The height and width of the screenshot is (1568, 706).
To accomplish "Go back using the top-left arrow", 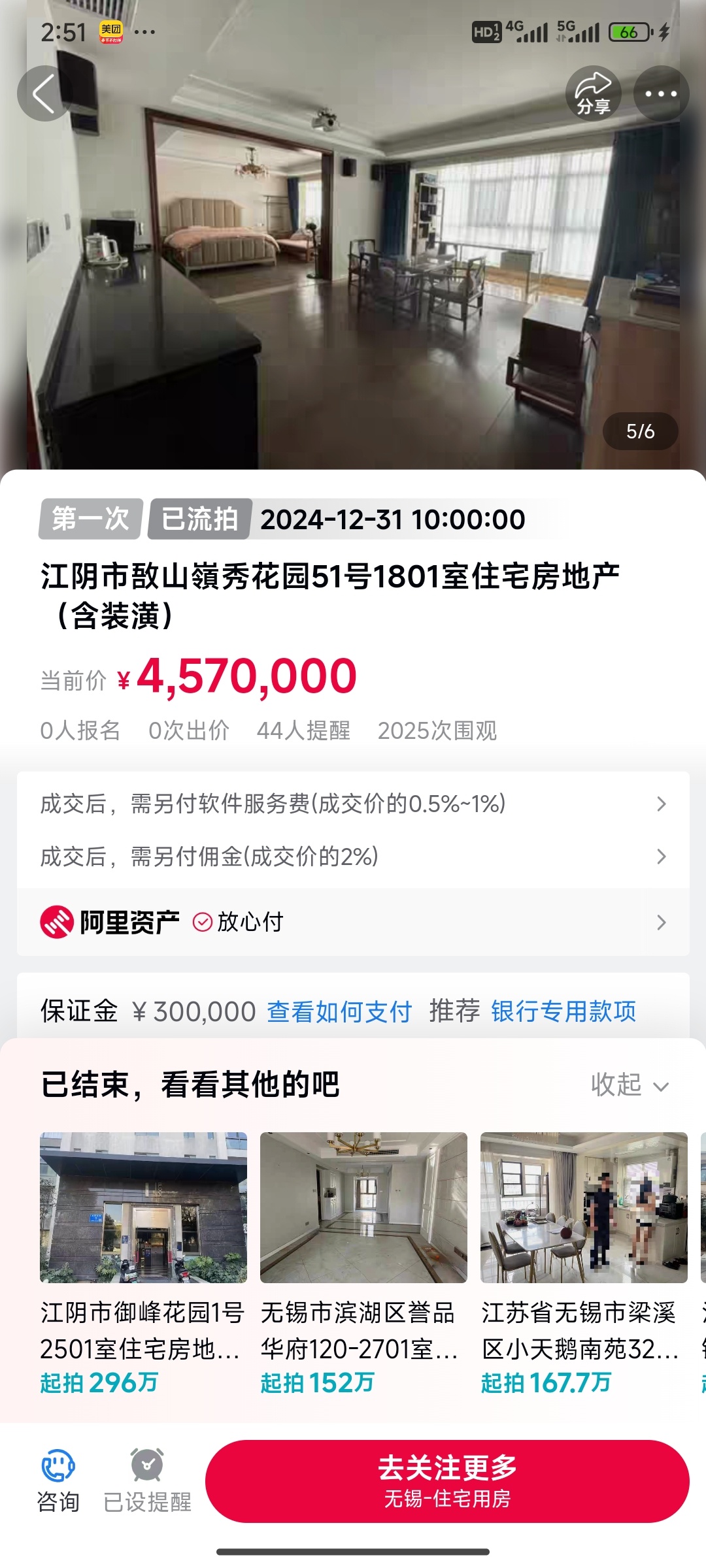I will [x=44, y=94].
